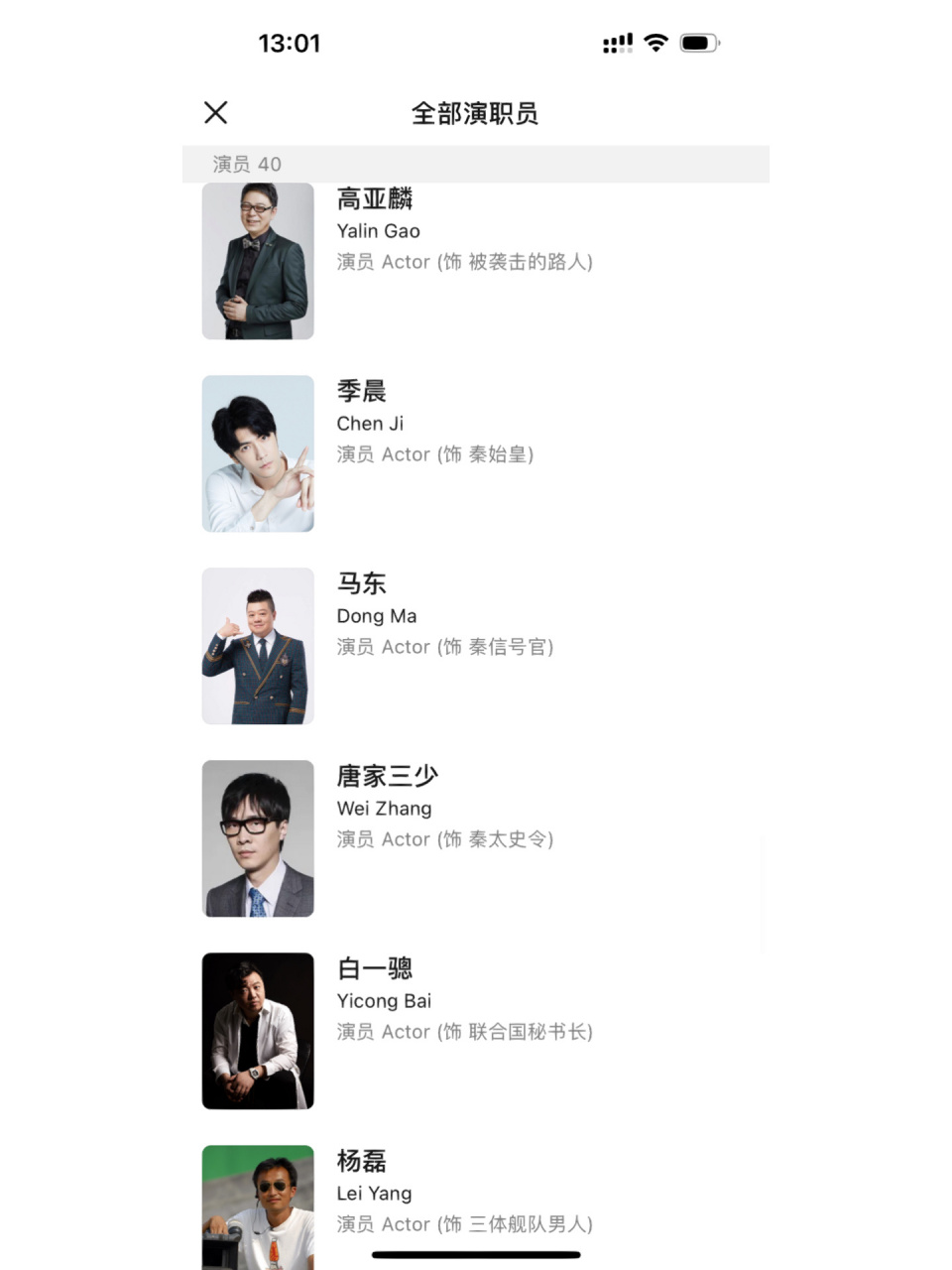
Task: Select actor name Wei Zhang
Action: coord(384,809)
